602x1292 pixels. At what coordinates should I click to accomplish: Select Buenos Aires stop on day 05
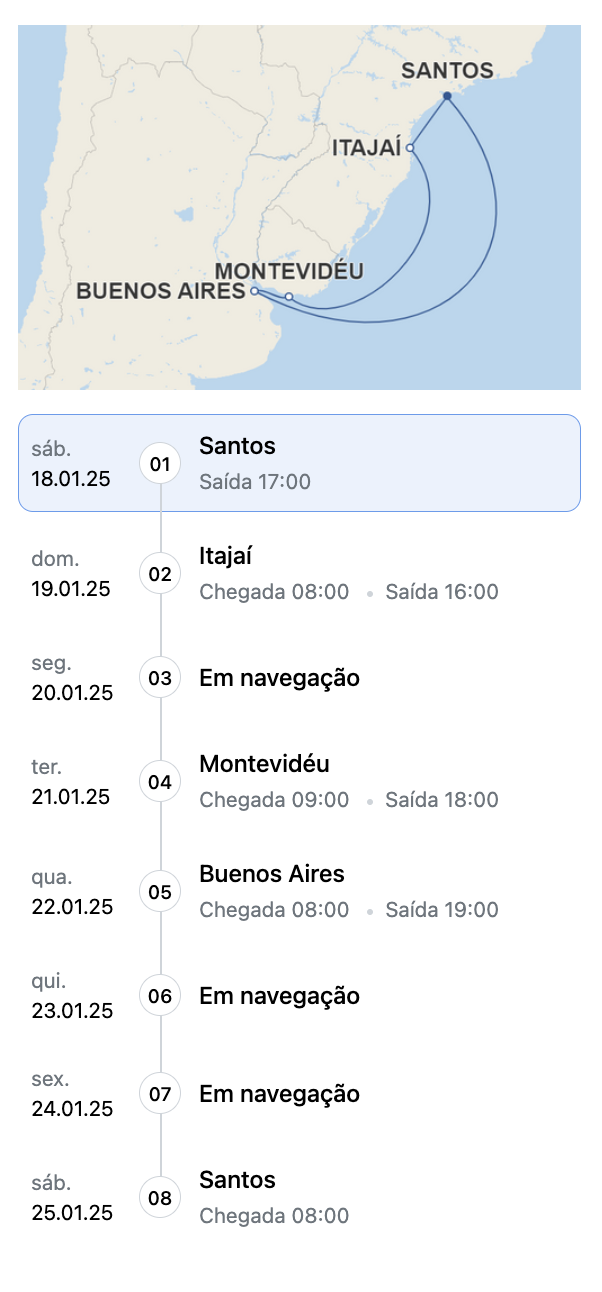299,891
